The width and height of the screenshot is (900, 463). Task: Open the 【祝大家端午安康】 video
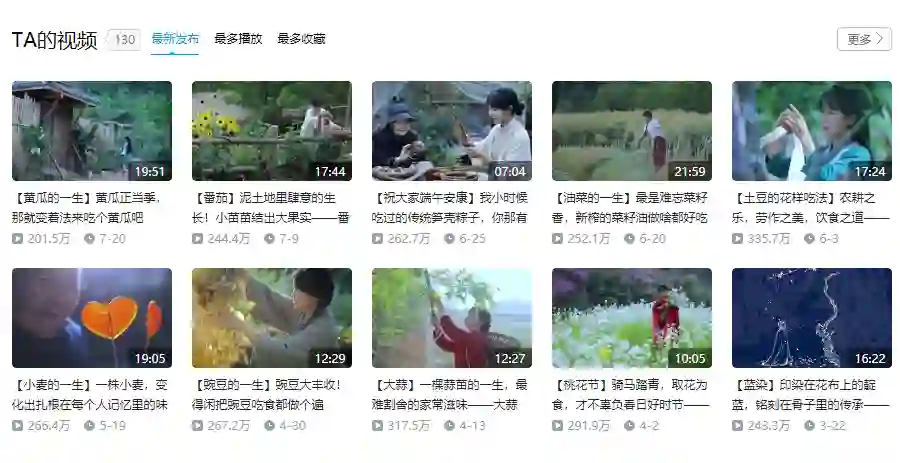click(451, 131)
